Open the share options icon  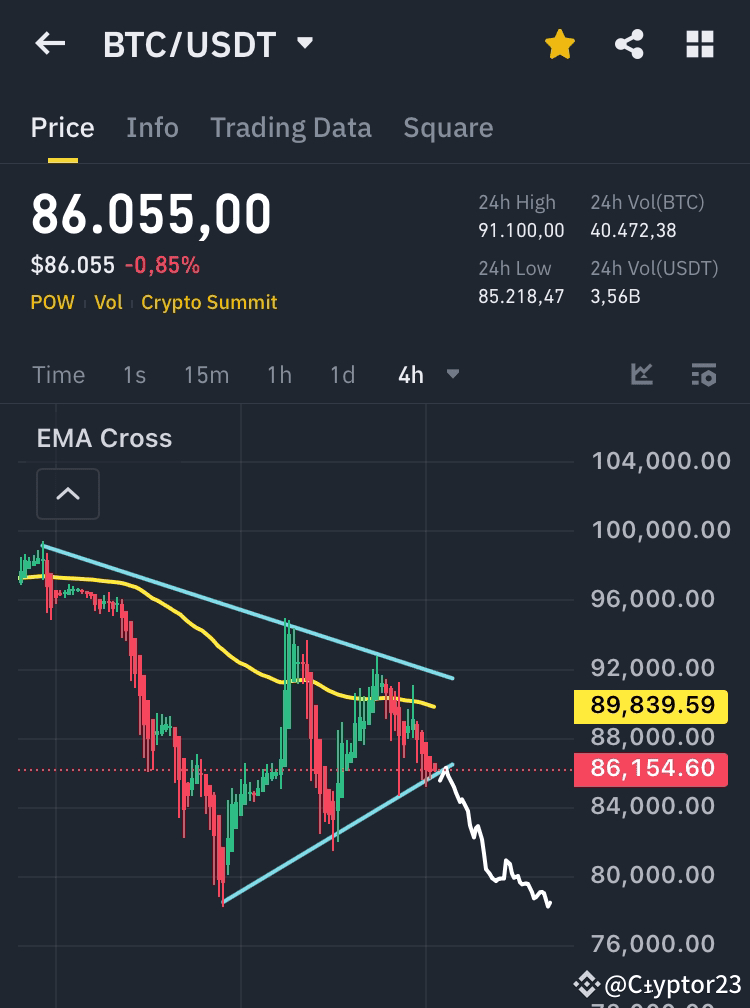point(629,44)
